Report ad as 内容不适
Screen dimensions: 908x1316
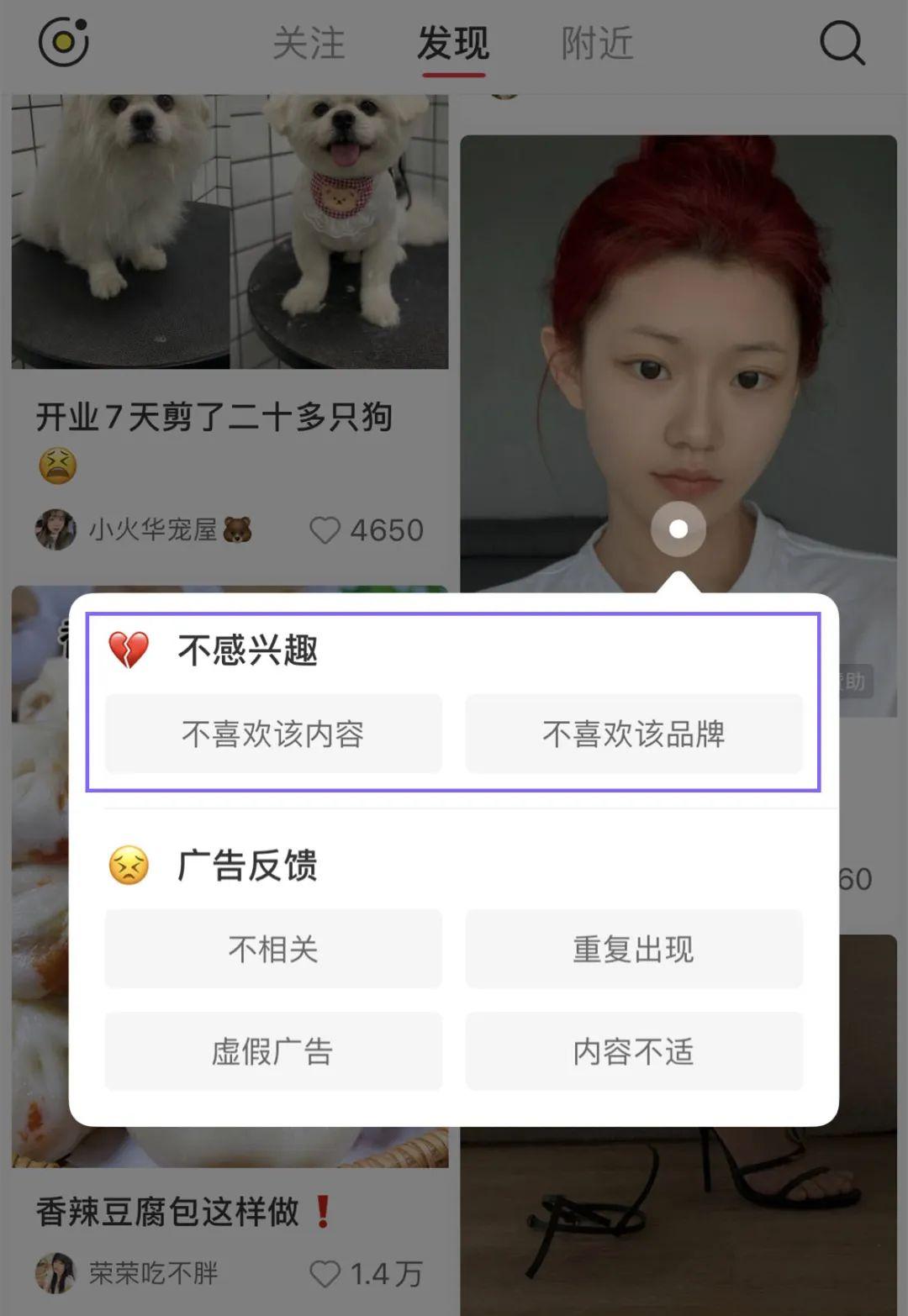click(634, 1051)
